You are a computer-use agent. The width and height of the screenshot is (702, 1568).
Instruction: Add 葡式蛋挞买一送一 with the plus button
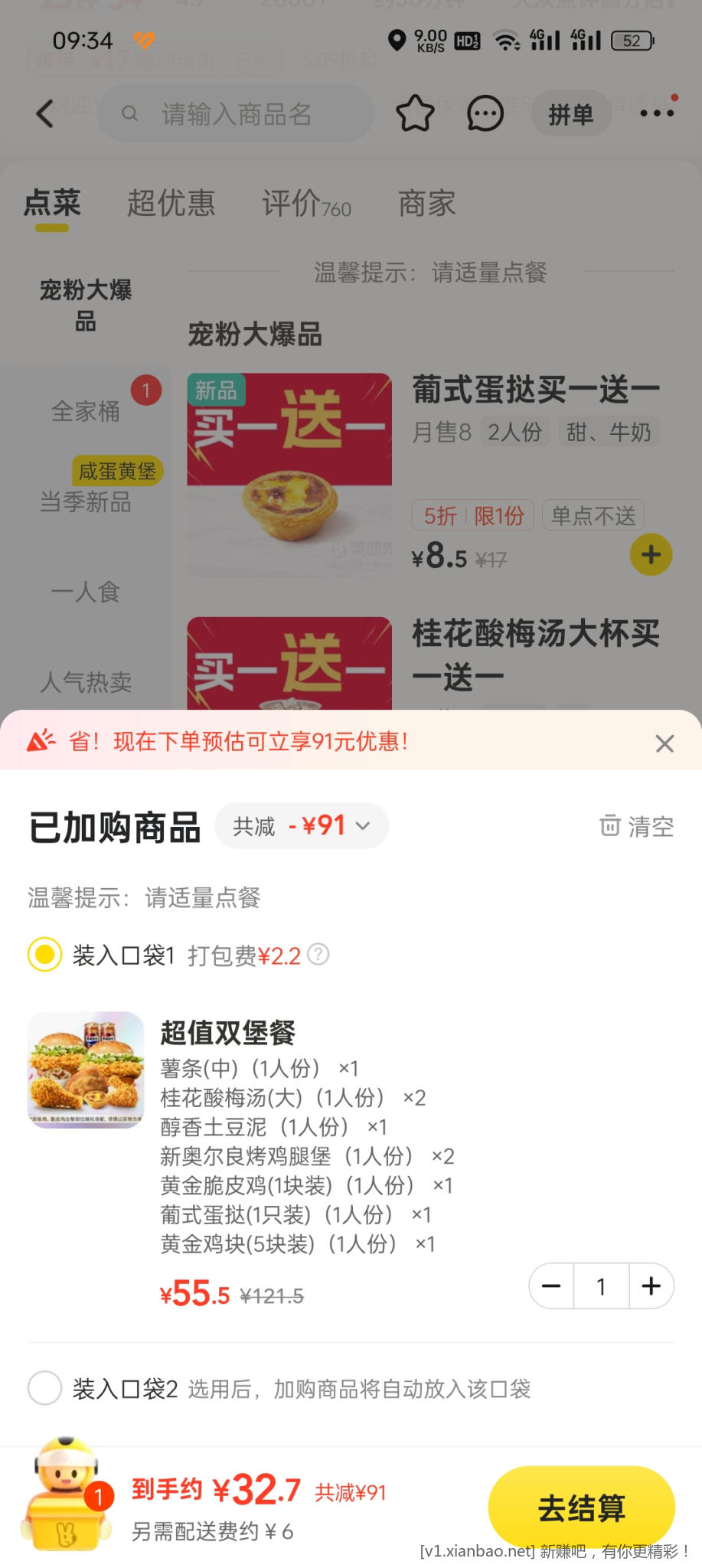point(650,554)
